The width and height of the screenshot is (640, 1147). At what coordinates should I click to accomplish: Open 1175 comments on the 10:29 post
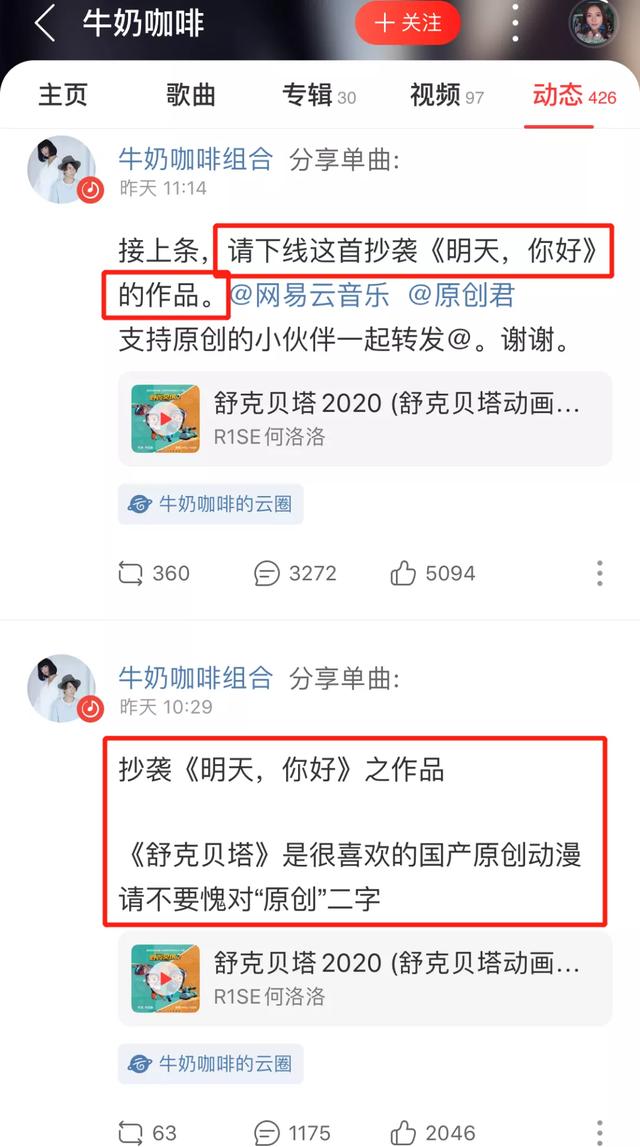pos(292,1133)
